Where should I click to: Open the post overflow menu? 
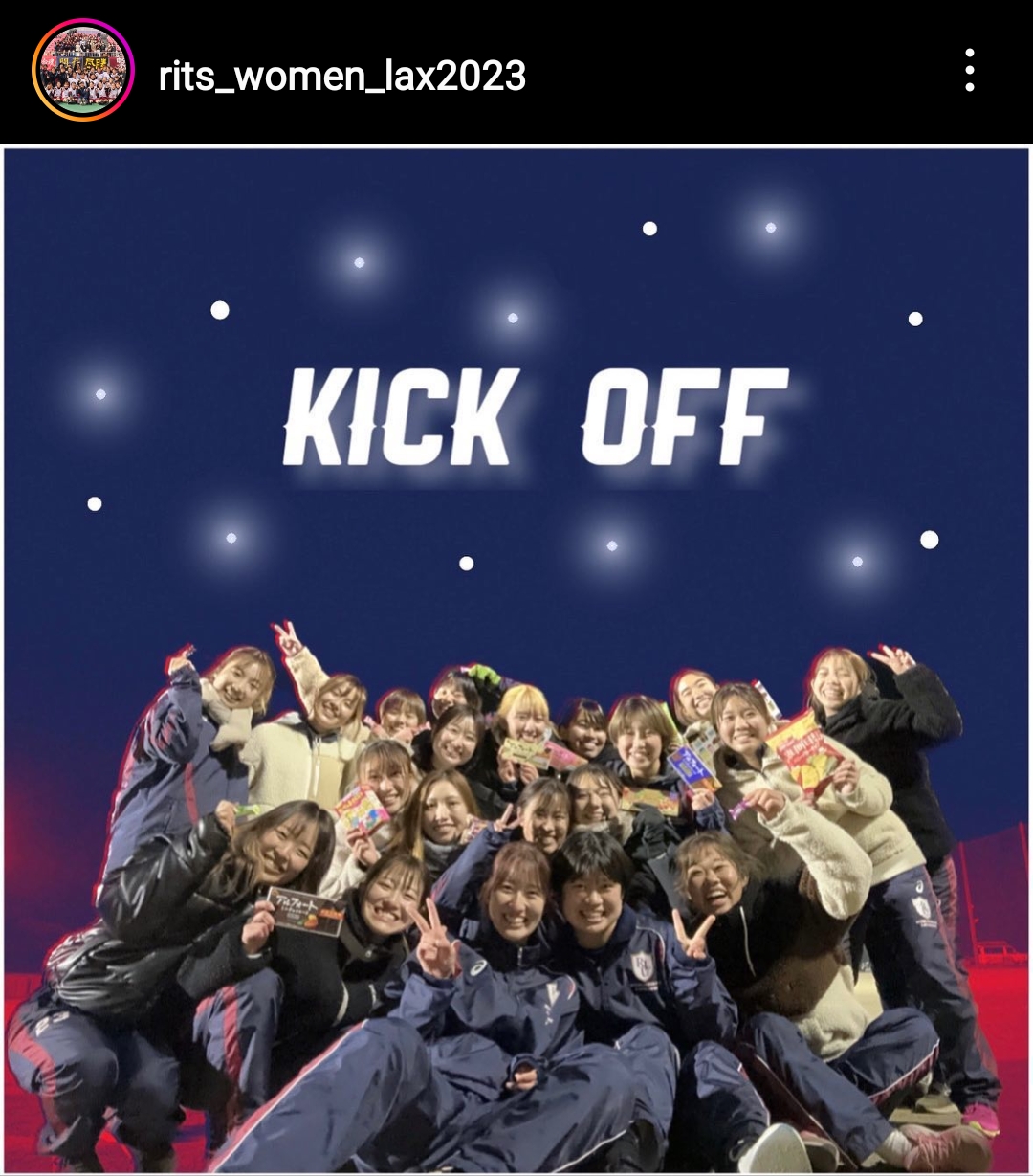[x=970, y=71]
